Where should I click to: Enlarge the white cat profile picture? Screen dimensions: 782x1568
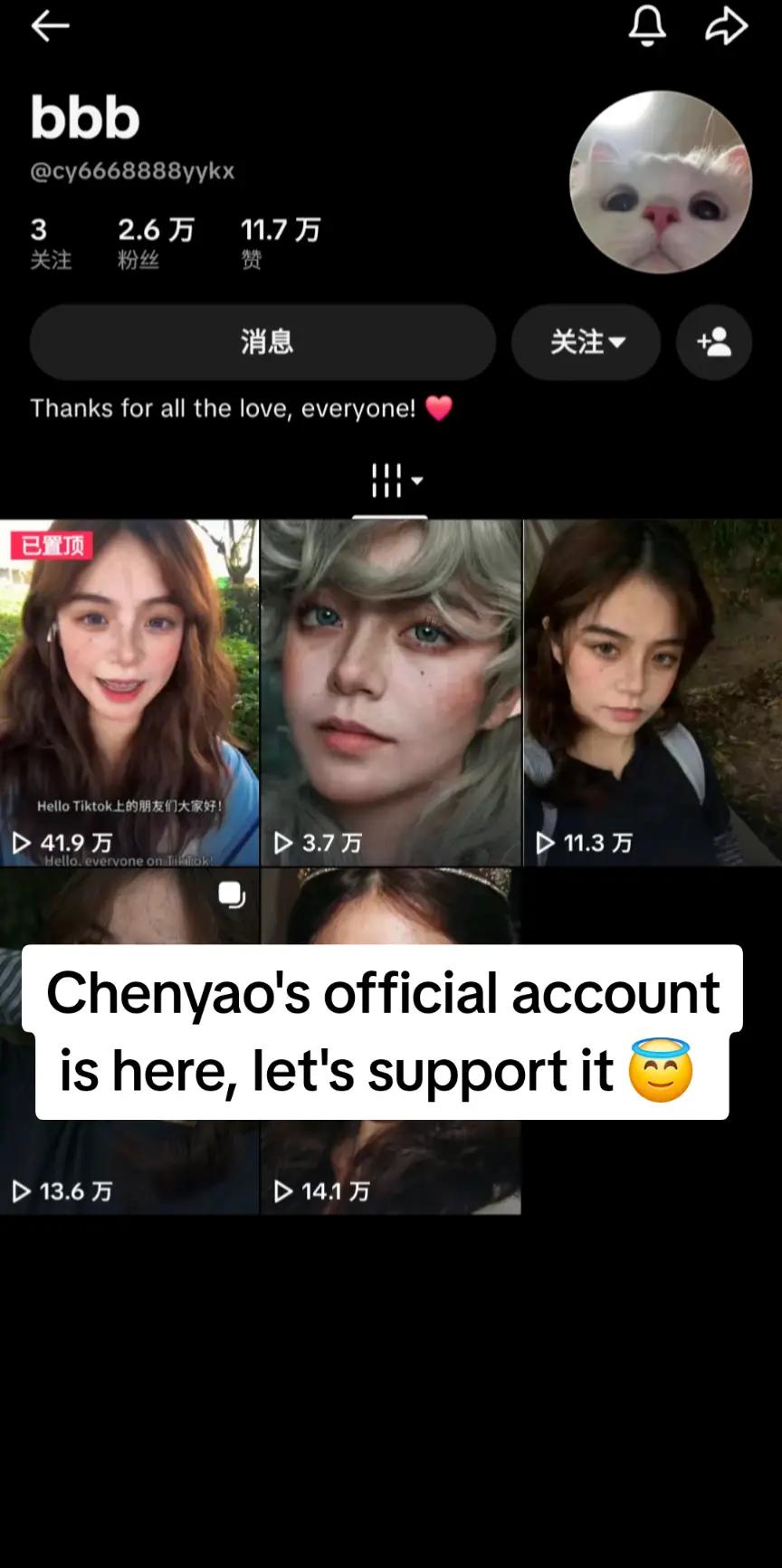pos(661,182)
